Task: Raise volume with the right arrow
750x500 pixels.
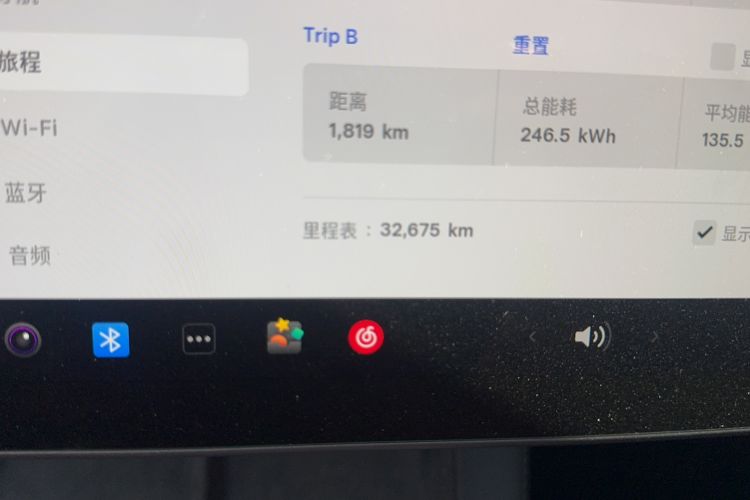Action: [x=656, y=338]
